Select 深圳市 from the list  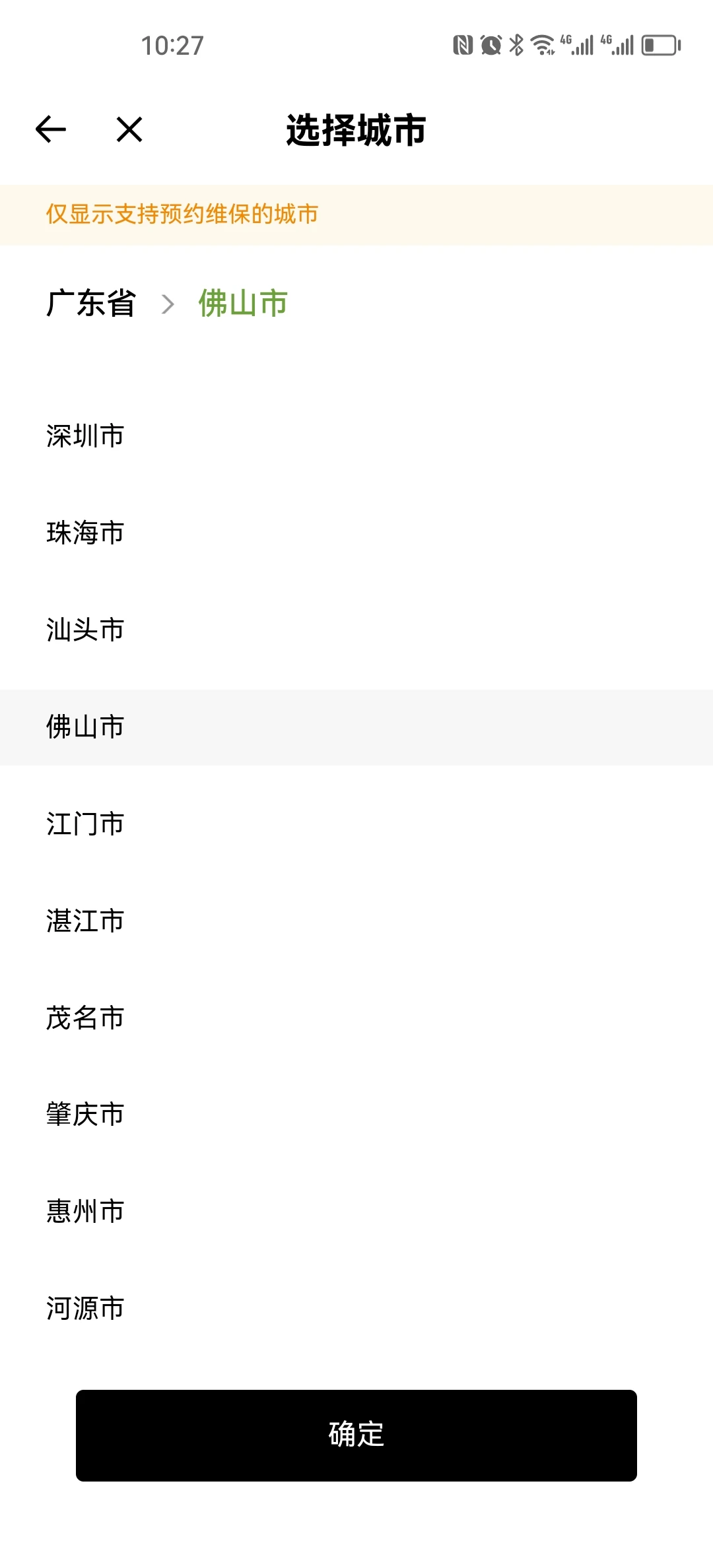(356, 436)
